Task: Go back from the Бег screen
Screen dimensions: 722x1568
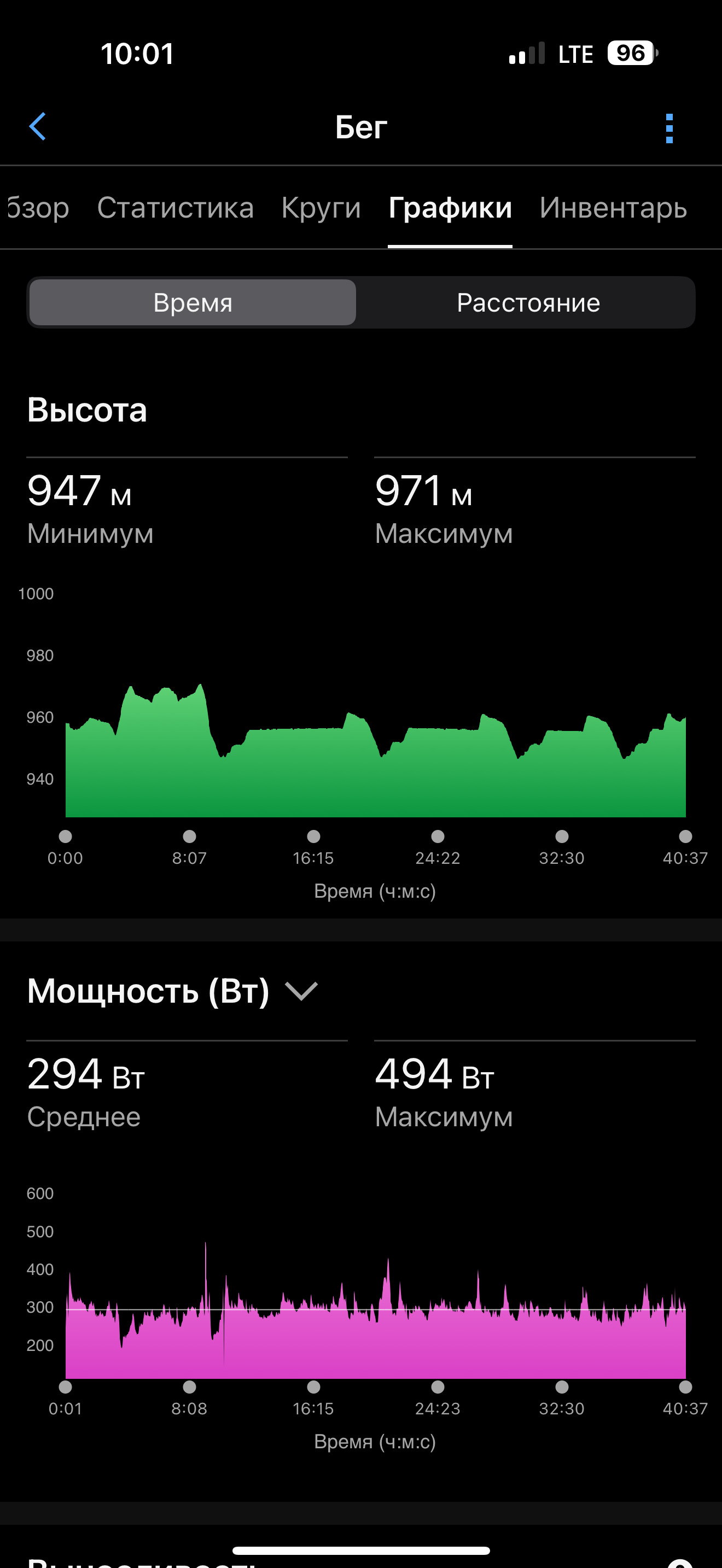Action: tap(38, 127)
